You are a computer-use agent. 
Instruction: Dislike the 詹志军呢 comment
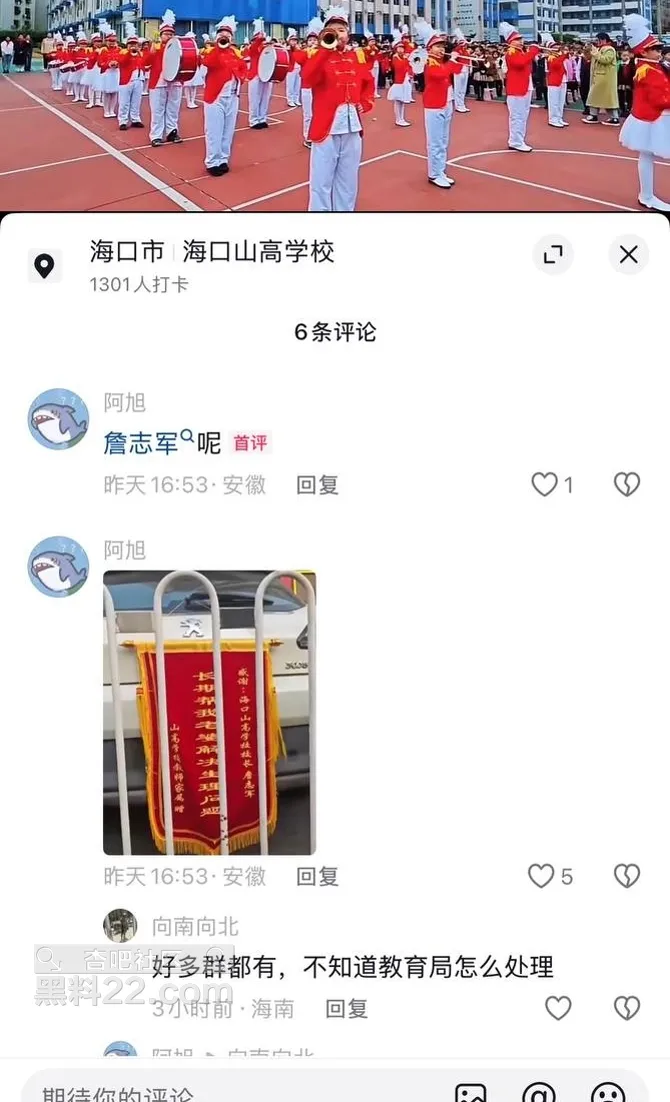pos(627,485)
